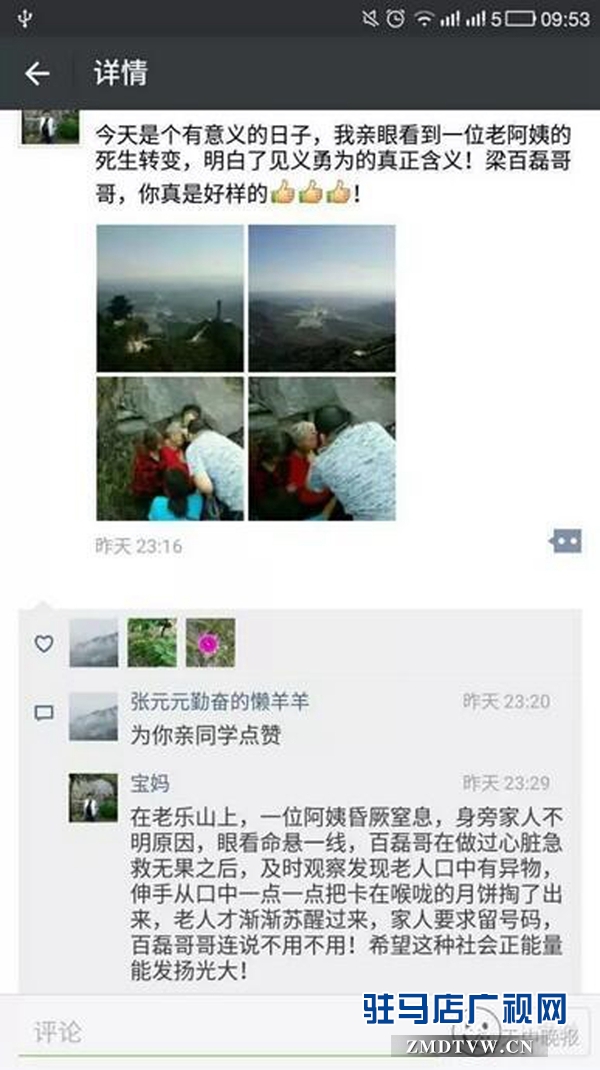View the fourth photo in the post
The width and height of the screenshot is (600, 1070).
click(x=321, y=448)
